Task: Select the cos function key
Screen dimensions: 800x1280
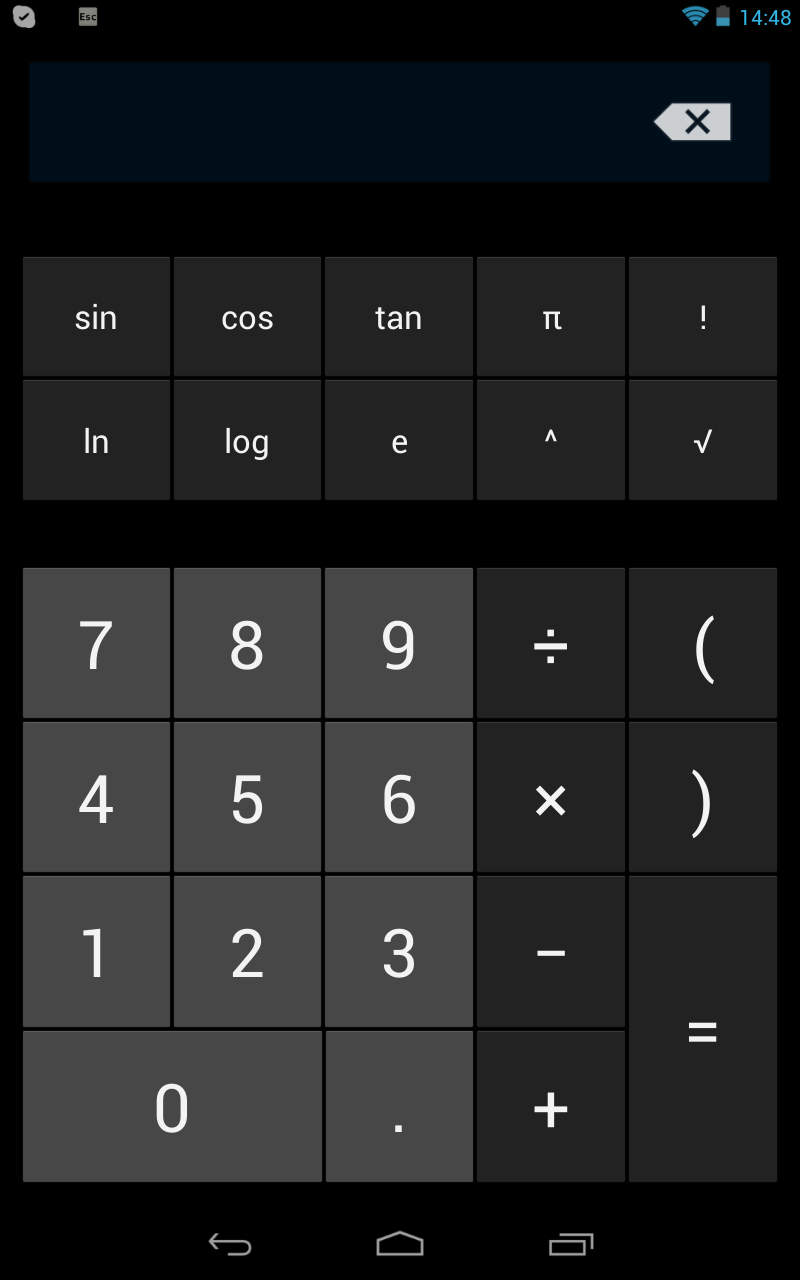Action: [x=247, y=317]
